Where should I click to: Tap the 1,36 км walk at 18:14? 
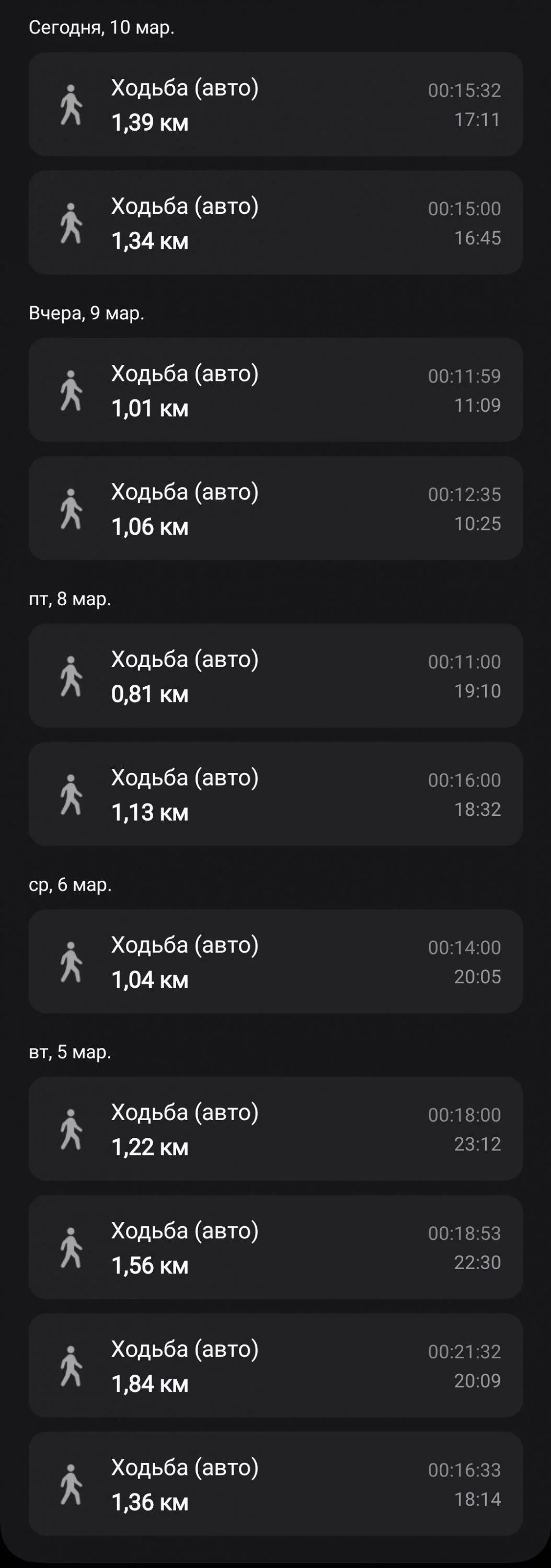pyautogui.click(x=275, y=1483)
